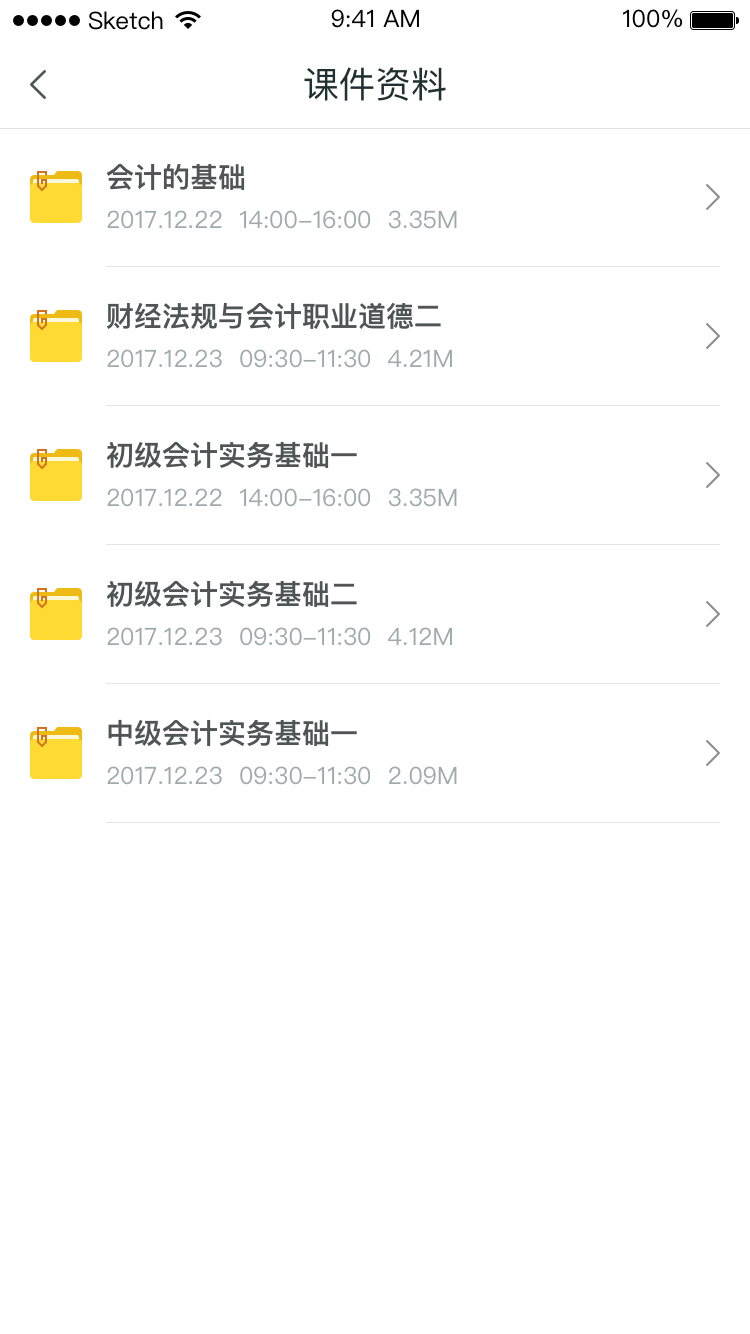
Task: View 初级会计实务基础二 materials
Action: tap(375, 615)
